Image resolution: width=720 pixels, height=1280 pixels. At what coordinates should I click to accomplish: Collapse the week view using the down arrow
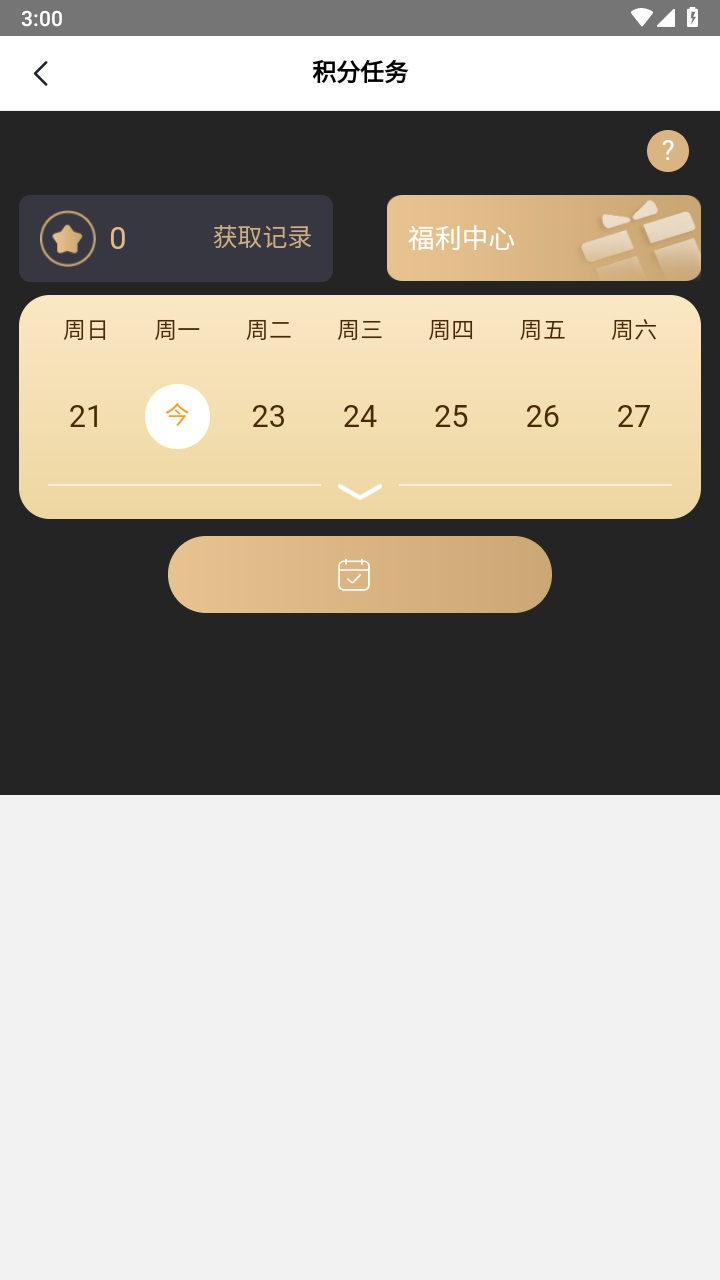(x=359, y=490)
